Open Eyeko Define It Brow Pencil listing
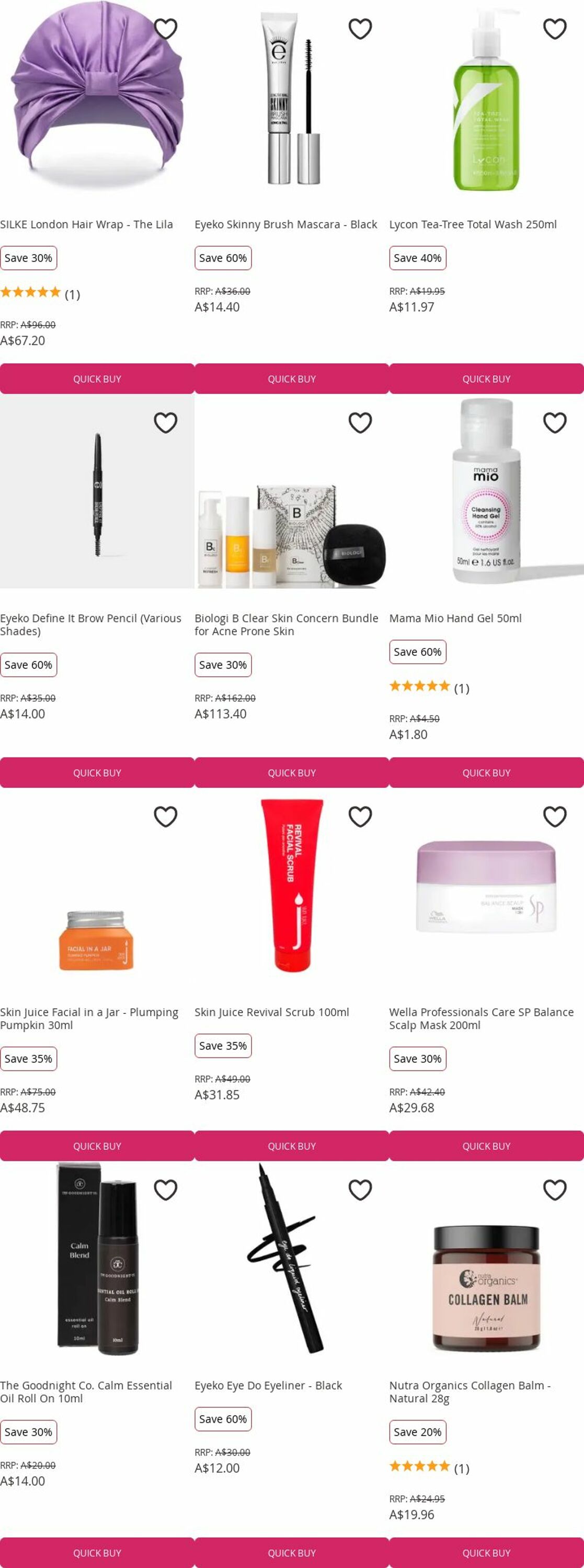Image resolution: width=584 pixels, height=1568 pixels. coord(91,624)
